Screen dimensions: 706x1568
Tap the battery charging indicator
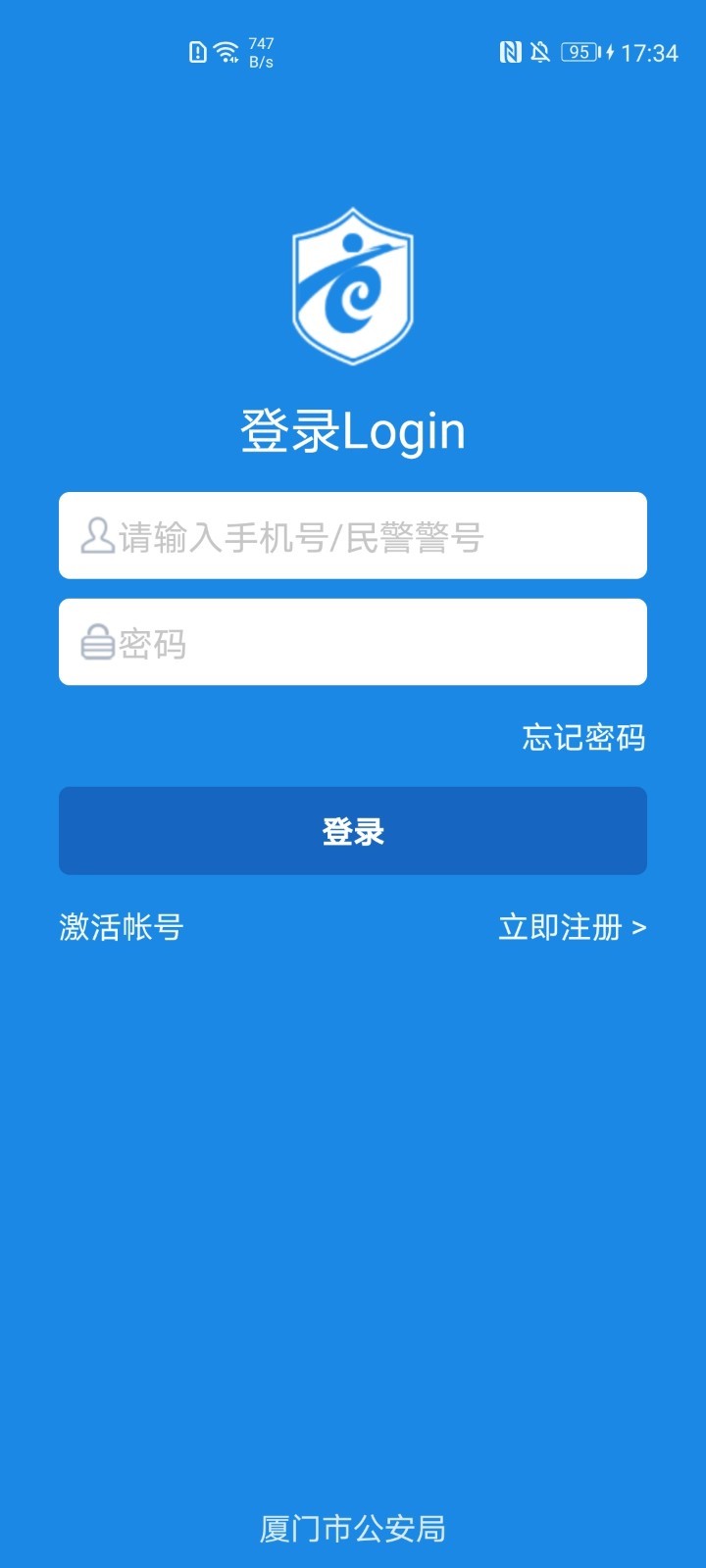pos(609,53)
